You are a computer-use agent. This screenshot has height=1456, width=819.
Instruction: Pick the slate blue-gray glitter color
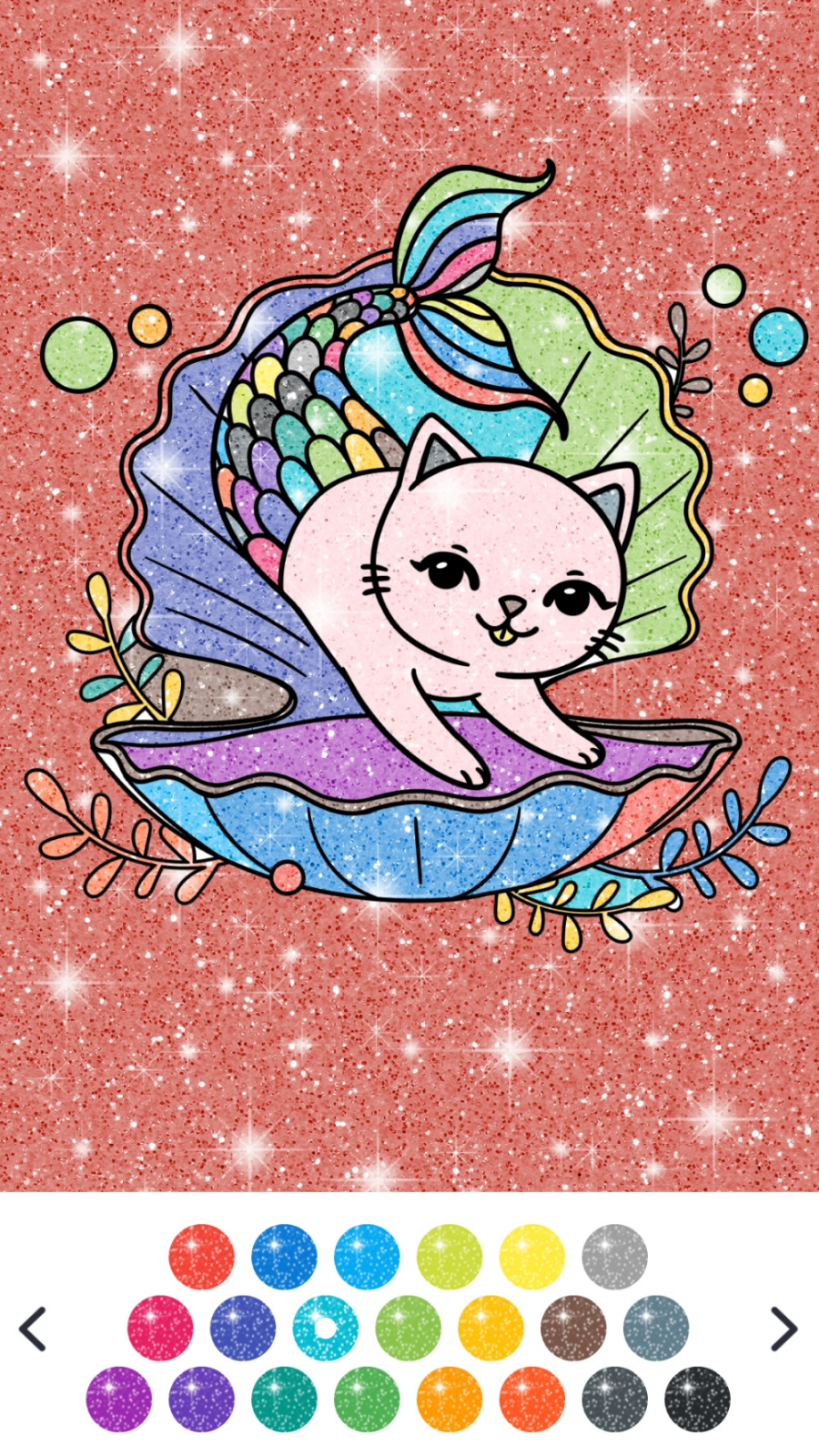[656, 1329]
